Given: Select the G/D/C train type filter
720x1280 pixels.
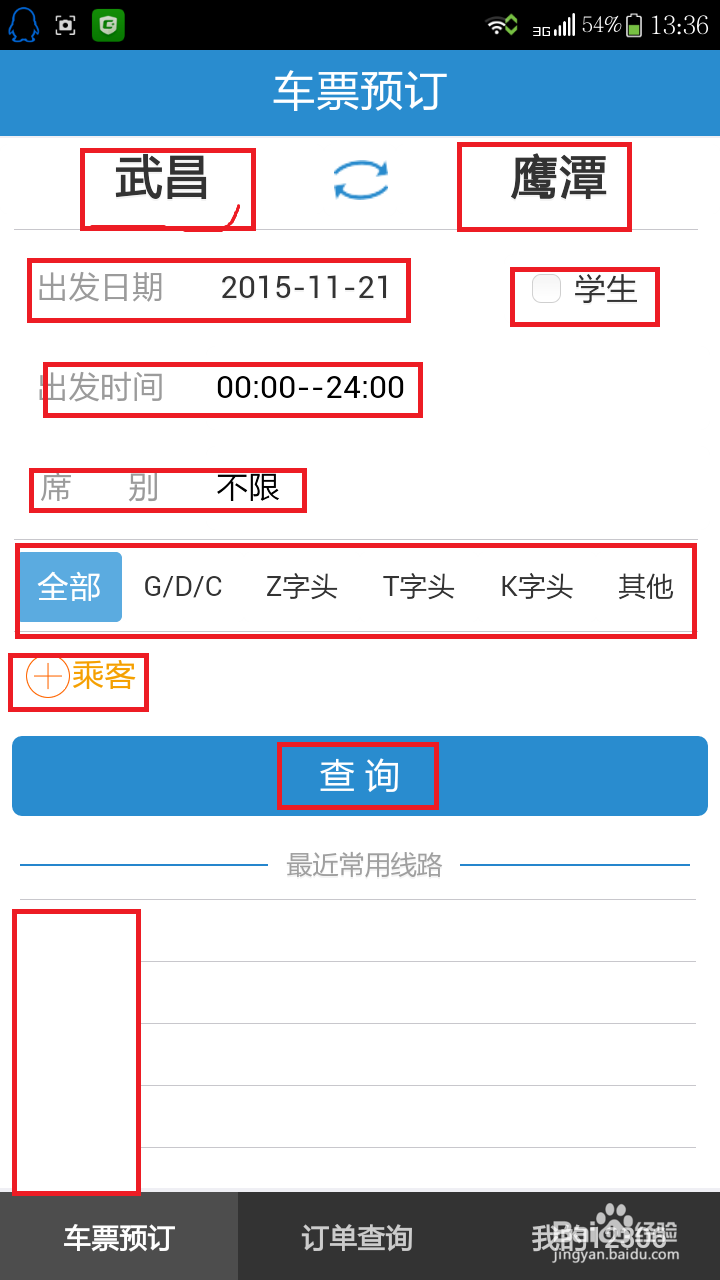Looking at the screenshot, I should (x=183, y=588).
